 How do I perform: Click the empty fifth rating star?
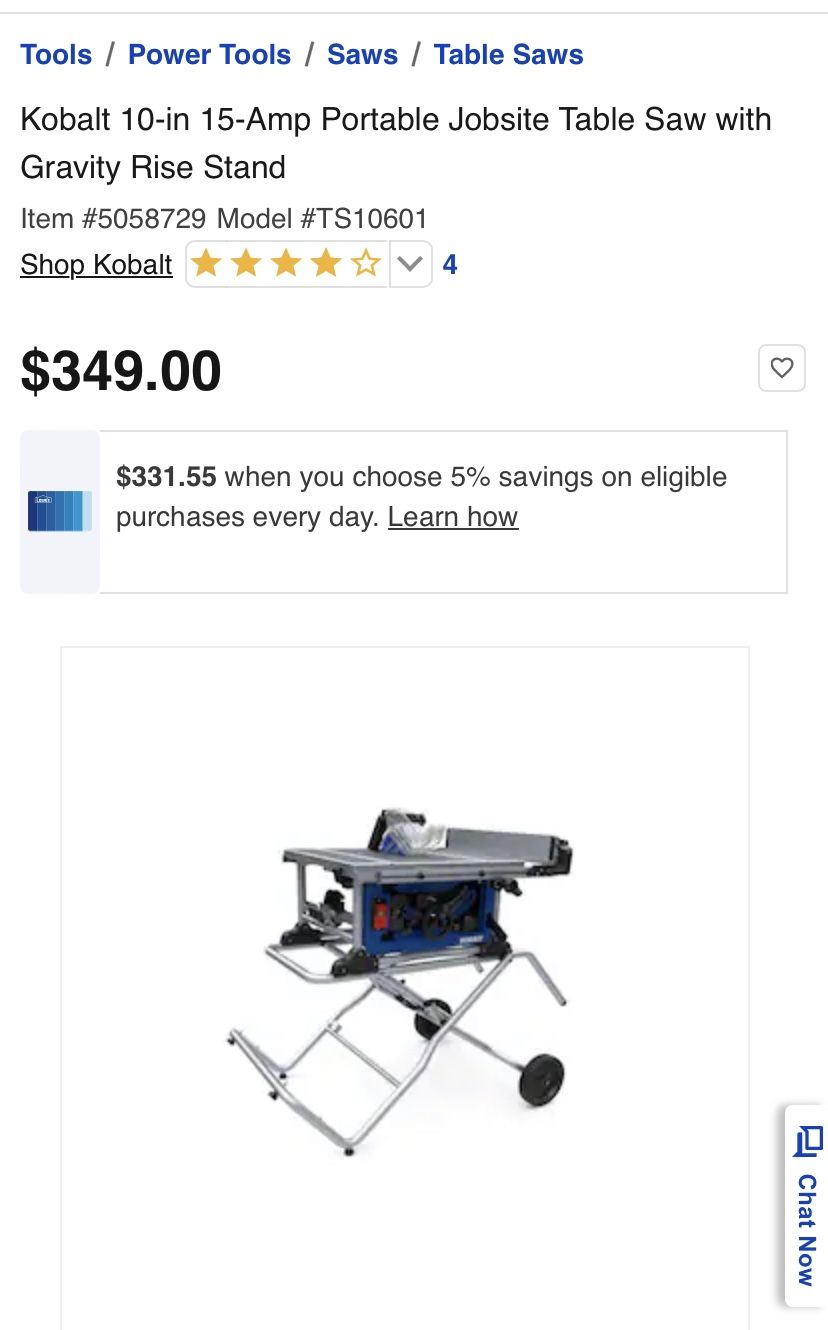tap(366, 263)
